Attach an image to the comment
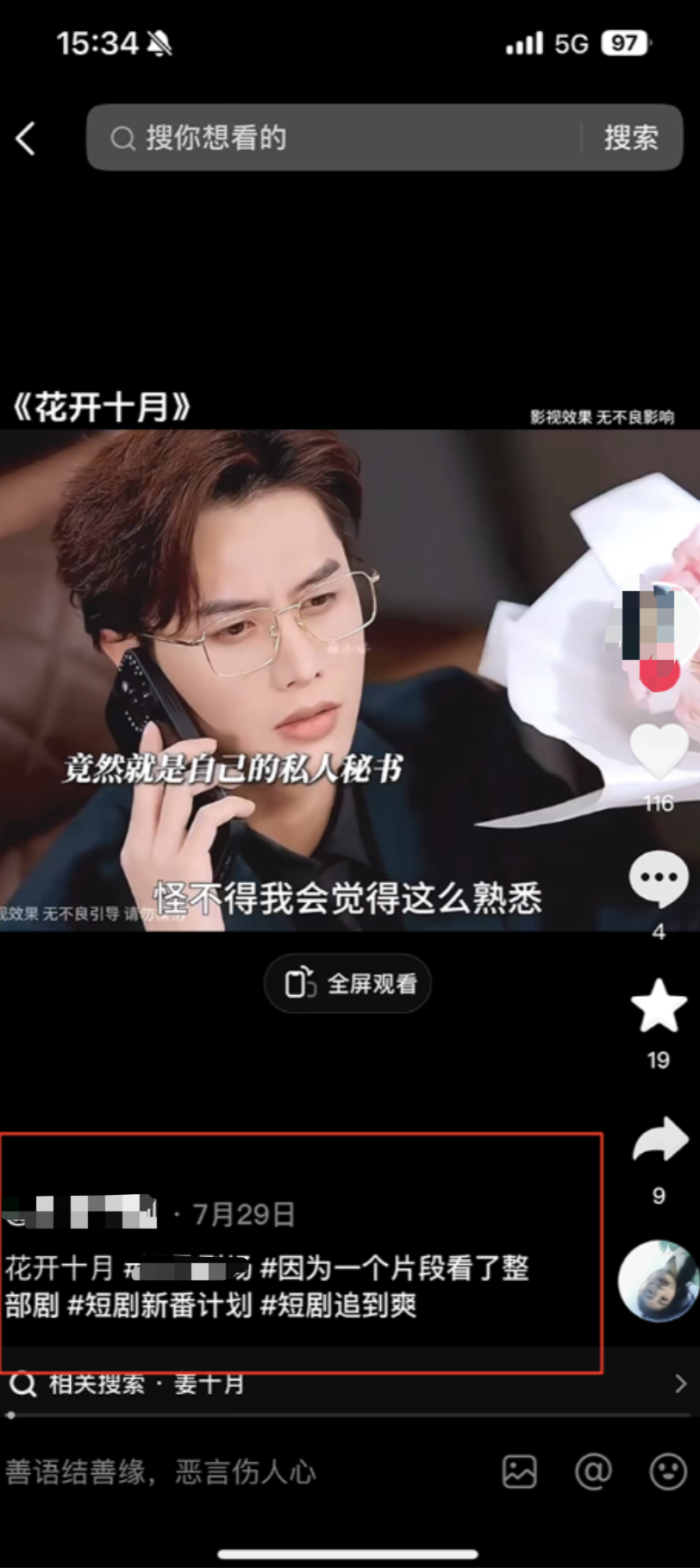This screenshot has height=1568, width=700. (x=520, y=1472)
